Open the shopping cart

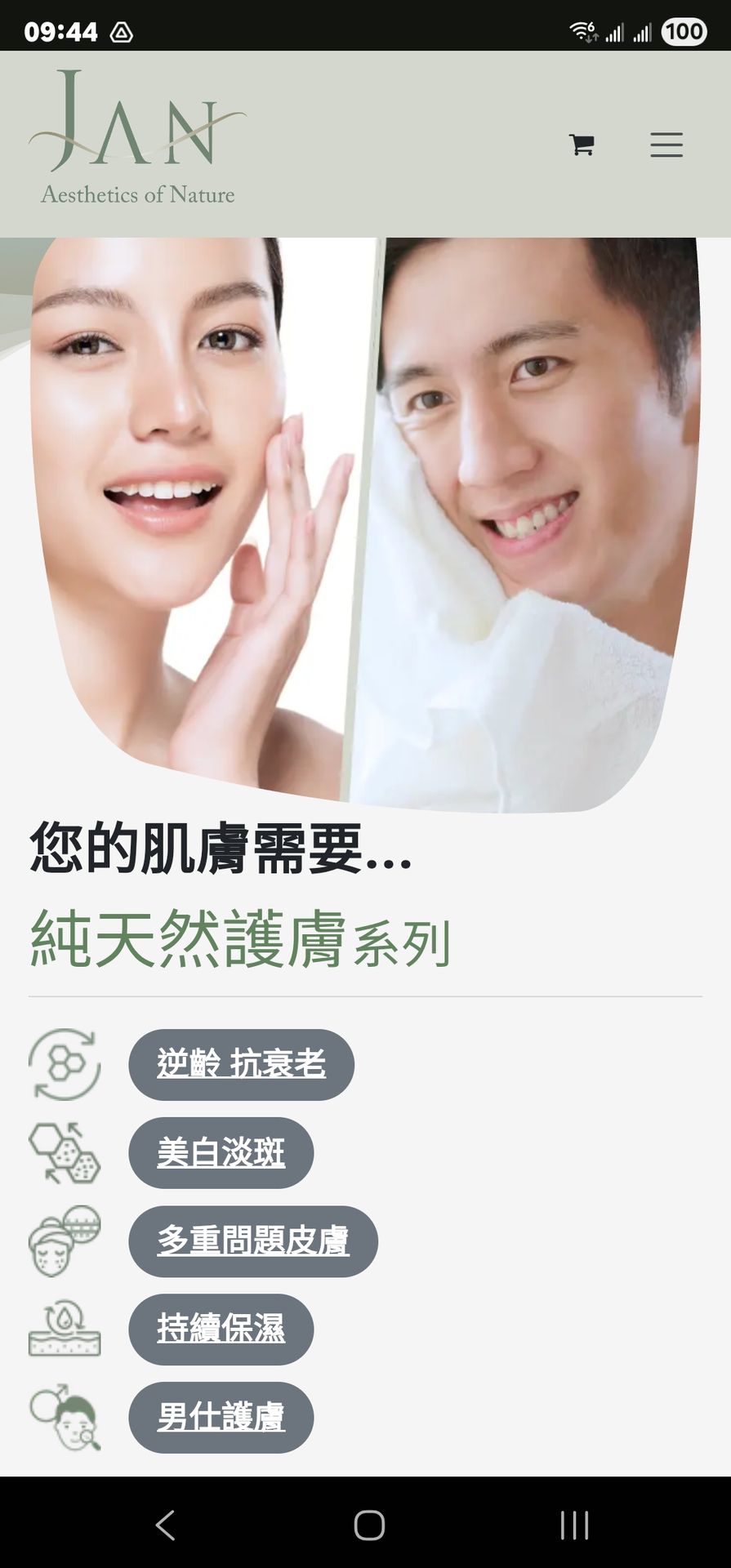tap(582, 145)
